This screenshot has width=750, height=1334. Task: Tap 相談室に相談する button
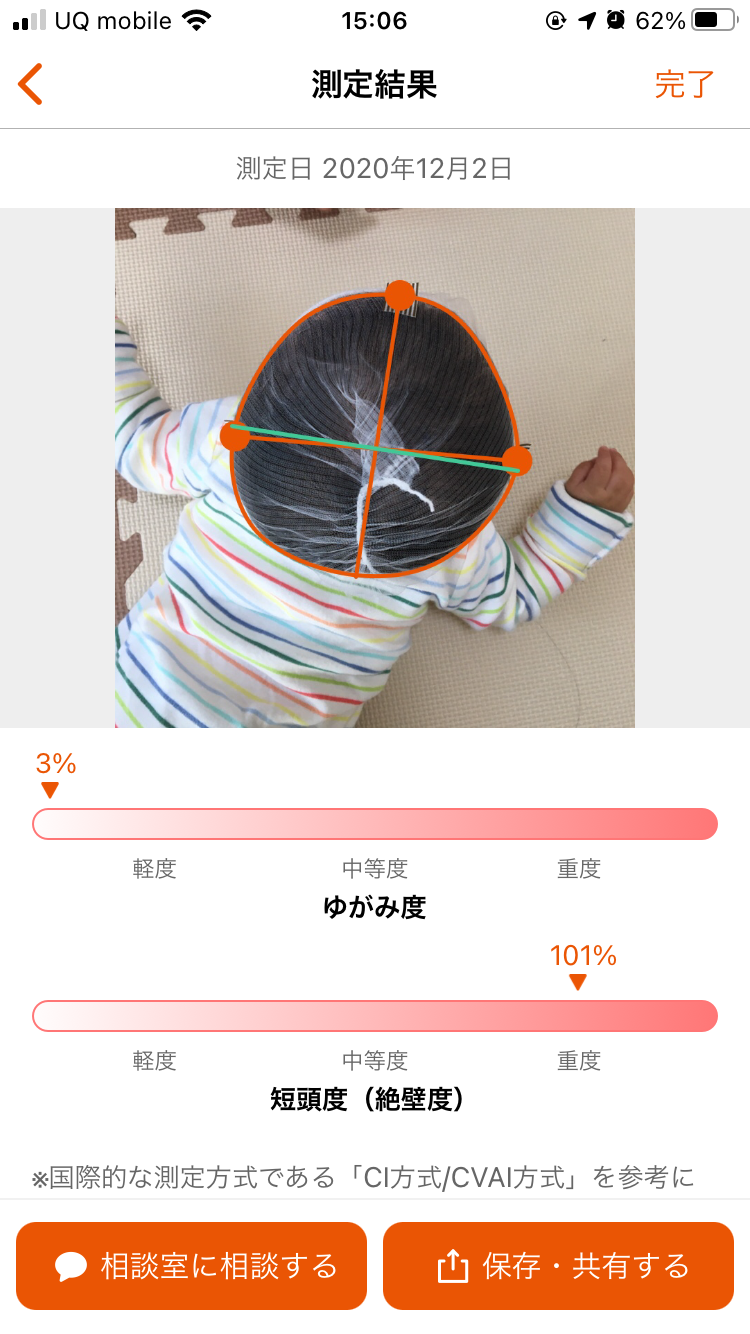pyautogui.click(x=192, y=1266)
